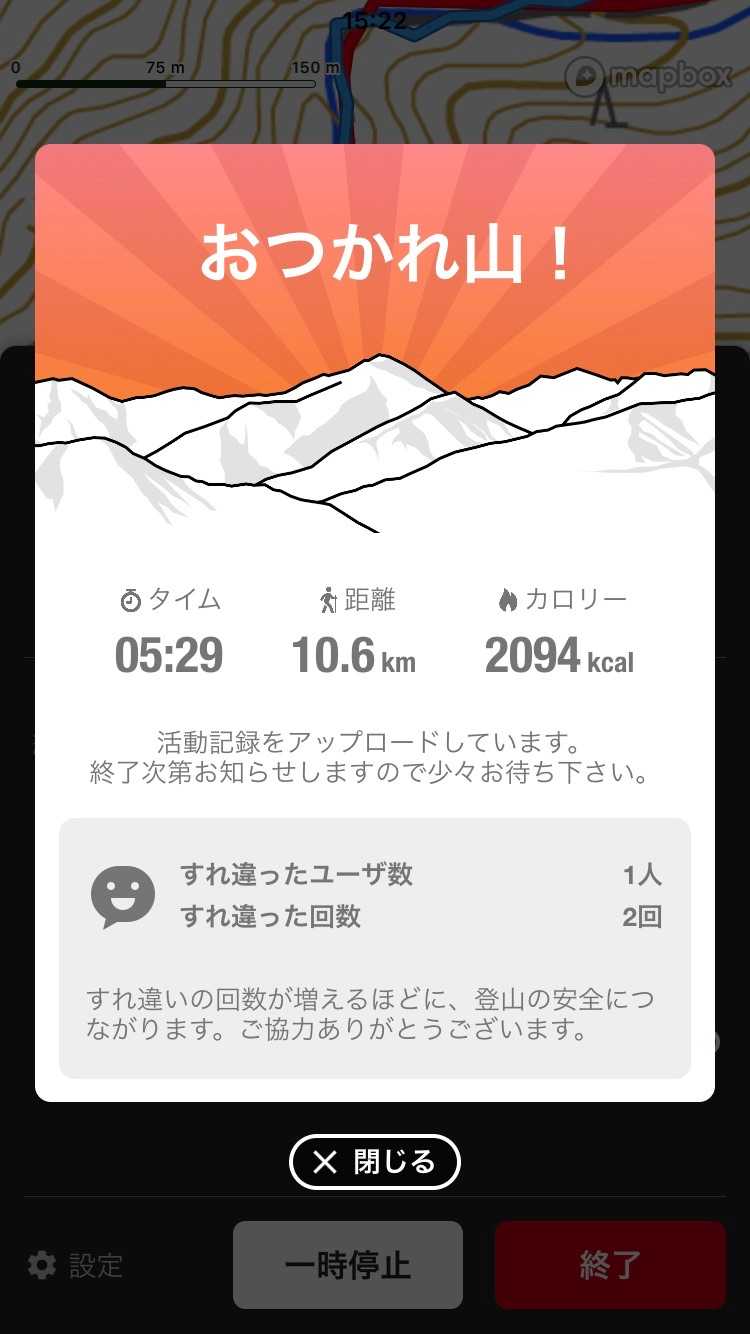Tap the 一時停止 pause button
Image resolution: width=750 pixels, height=1334 pixels.
(348, 1265)
